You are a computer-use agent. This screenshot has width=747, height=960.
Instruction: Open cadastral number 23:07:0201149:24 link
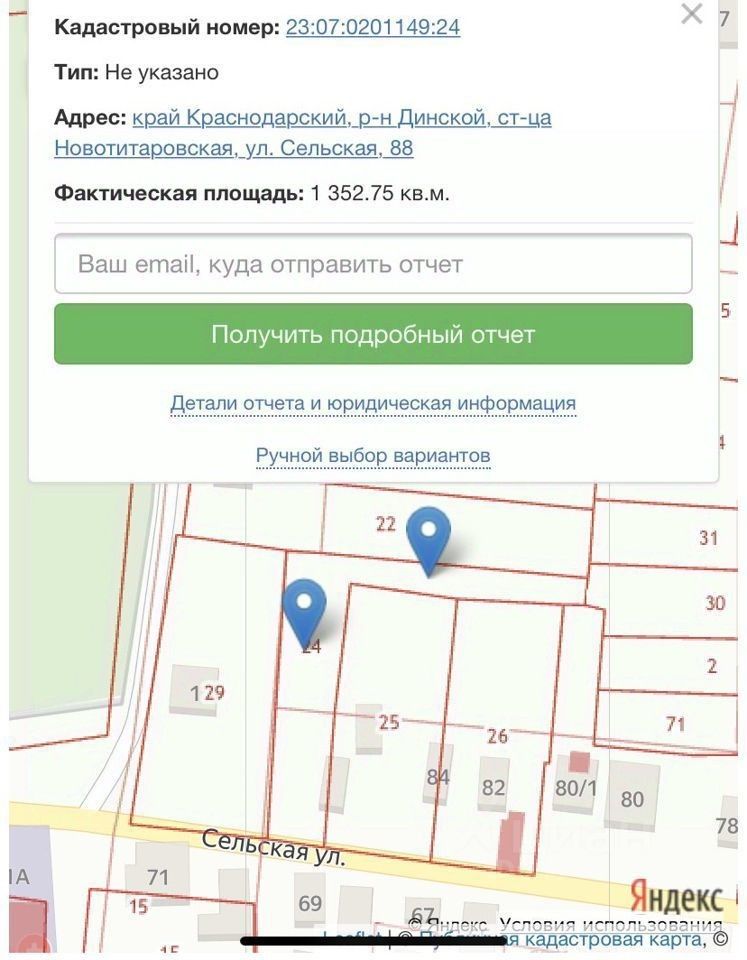(x=372, y=27)
